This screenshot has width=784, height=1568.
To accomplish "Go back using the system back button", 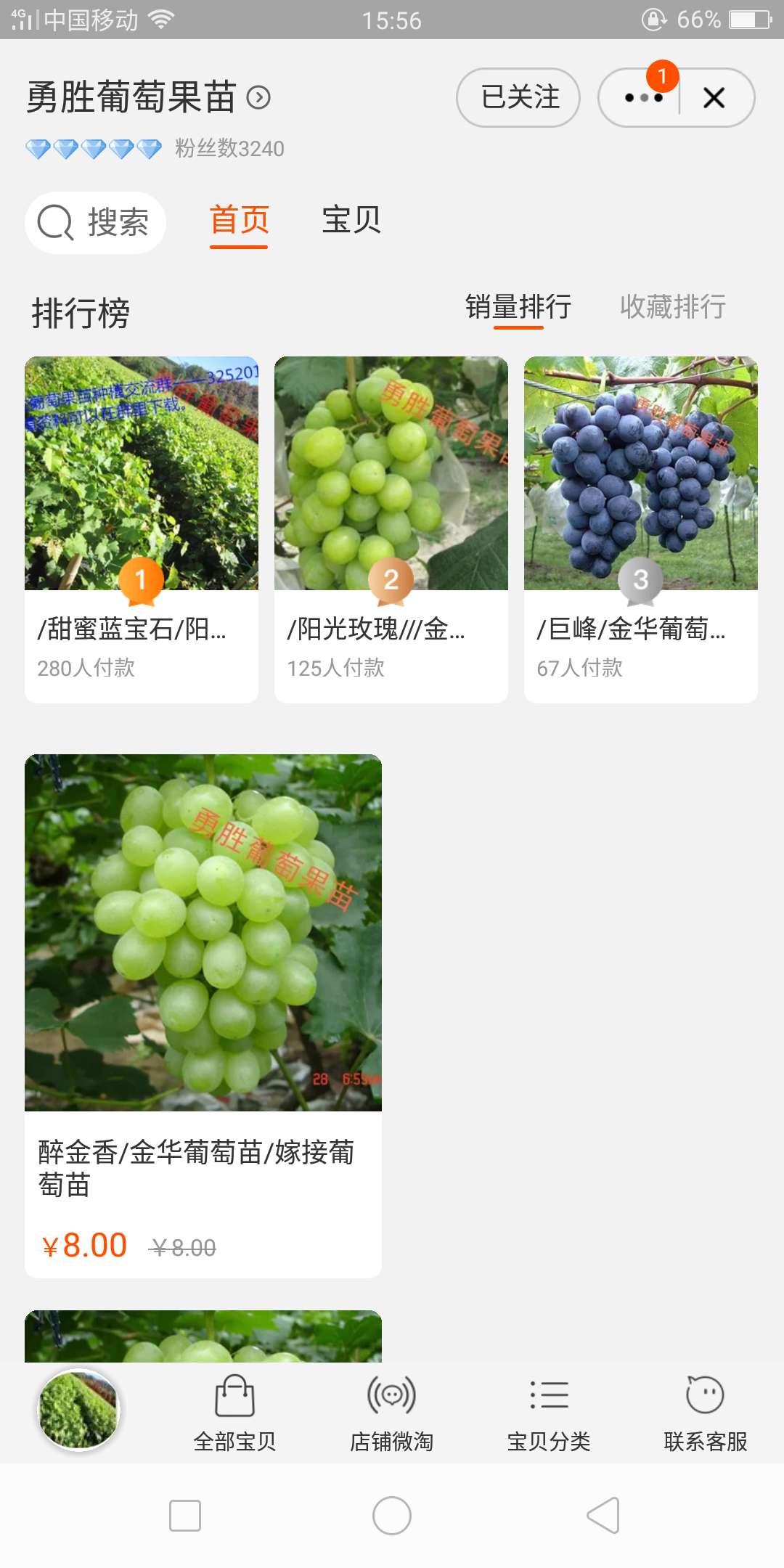I will (x=603, y=1516).
